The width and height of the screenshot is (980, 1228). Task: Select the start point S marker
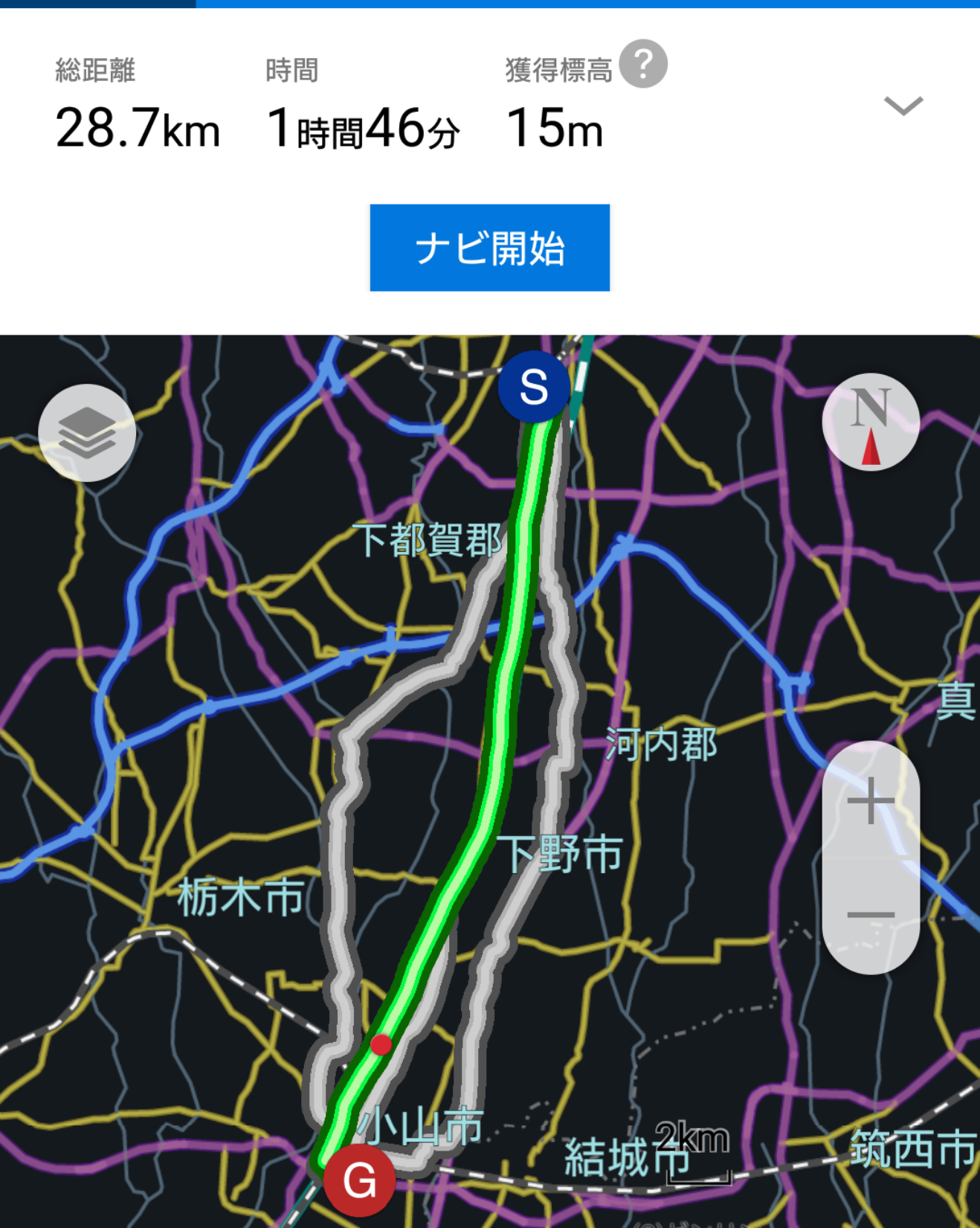(534, 388)
